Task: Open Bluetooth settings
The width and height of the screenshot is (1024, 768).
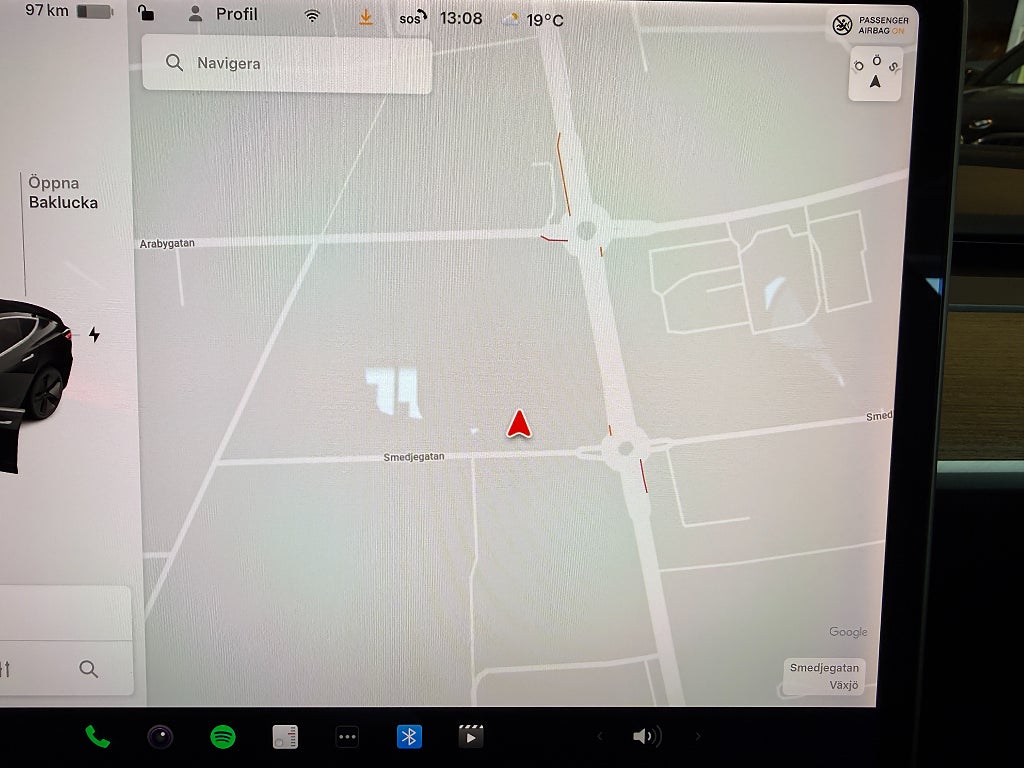Action: click(x=409, y=737)
